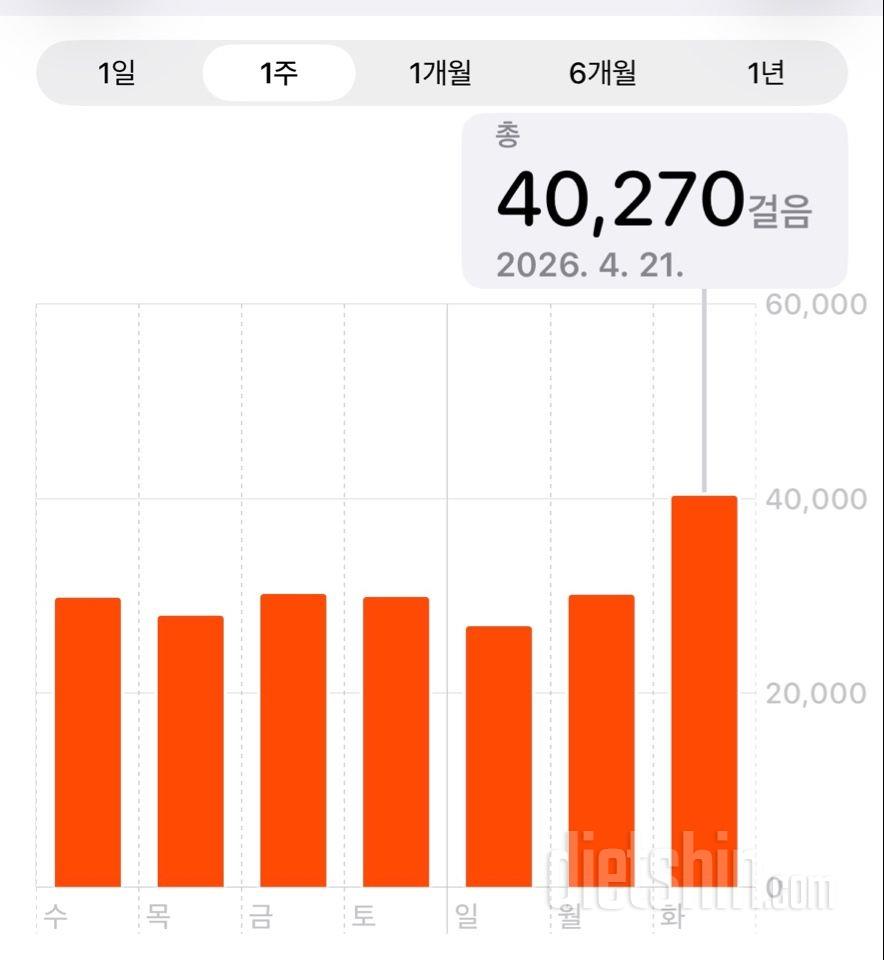884x960 pixels.
Task: Select the 목 (Thursday) steps bar
Action: pos(190,751)
